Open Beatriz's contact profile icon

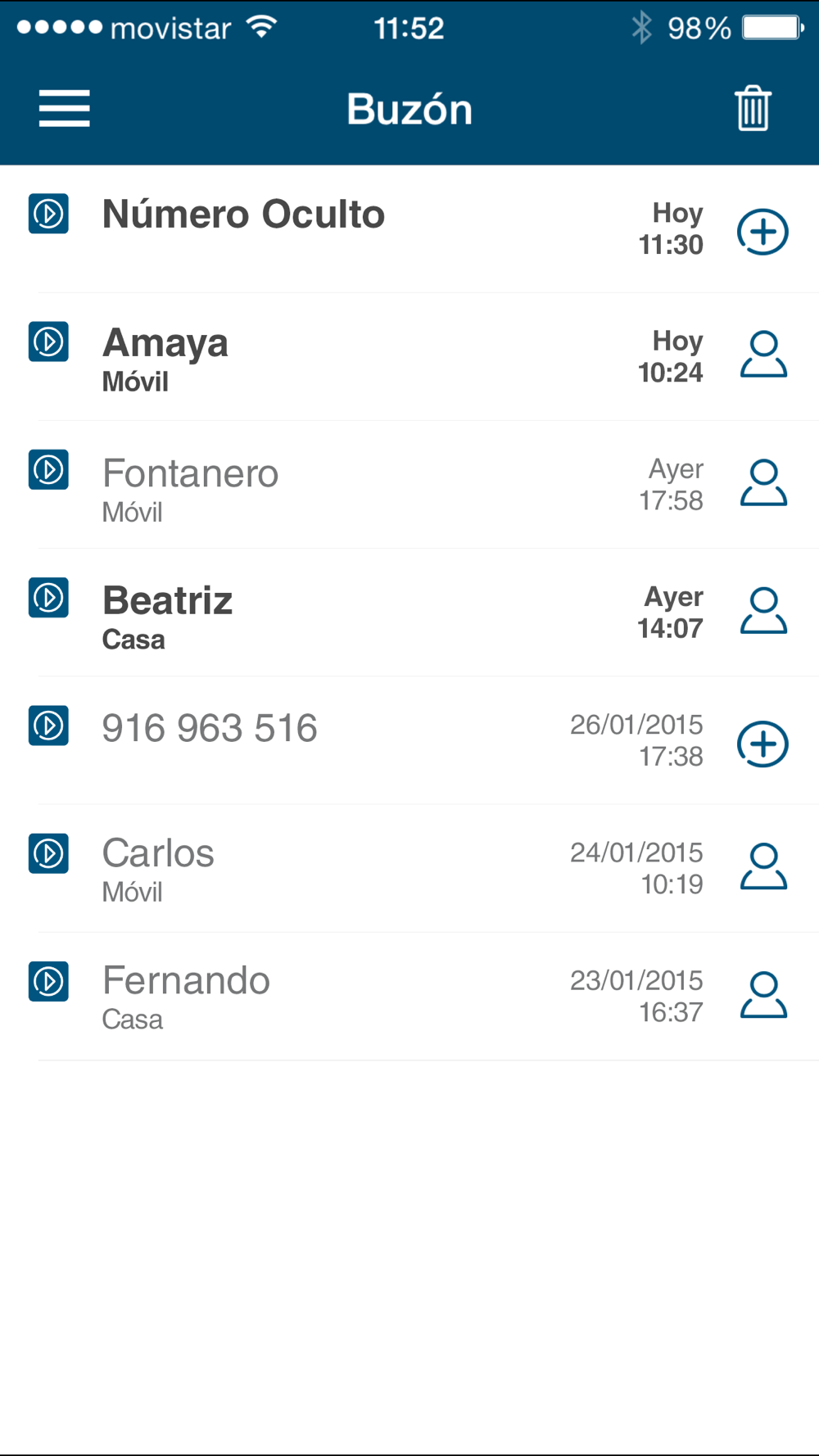coord(763,610)
